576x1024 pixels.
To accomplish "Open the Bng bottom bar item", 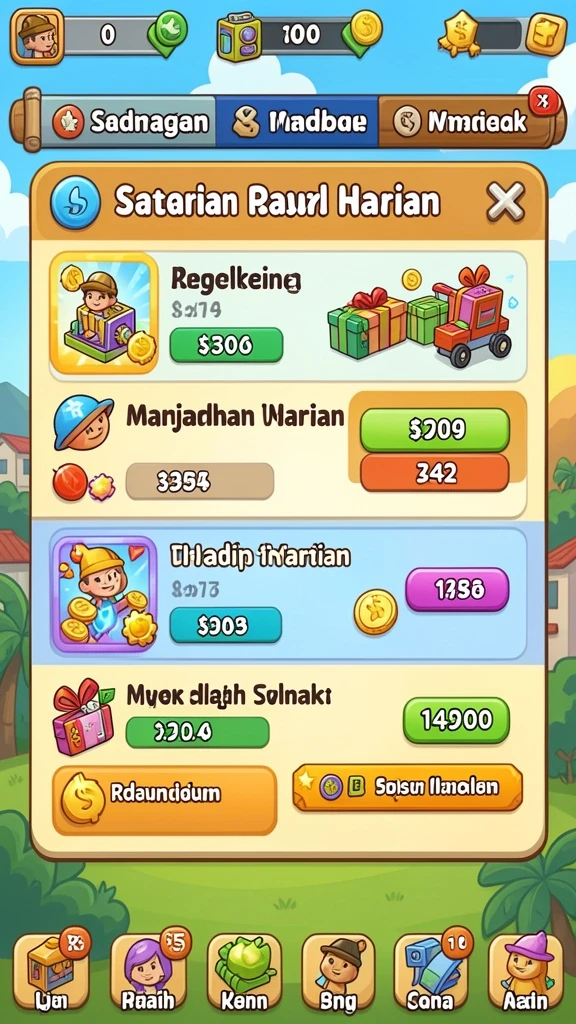I will 339,972.
